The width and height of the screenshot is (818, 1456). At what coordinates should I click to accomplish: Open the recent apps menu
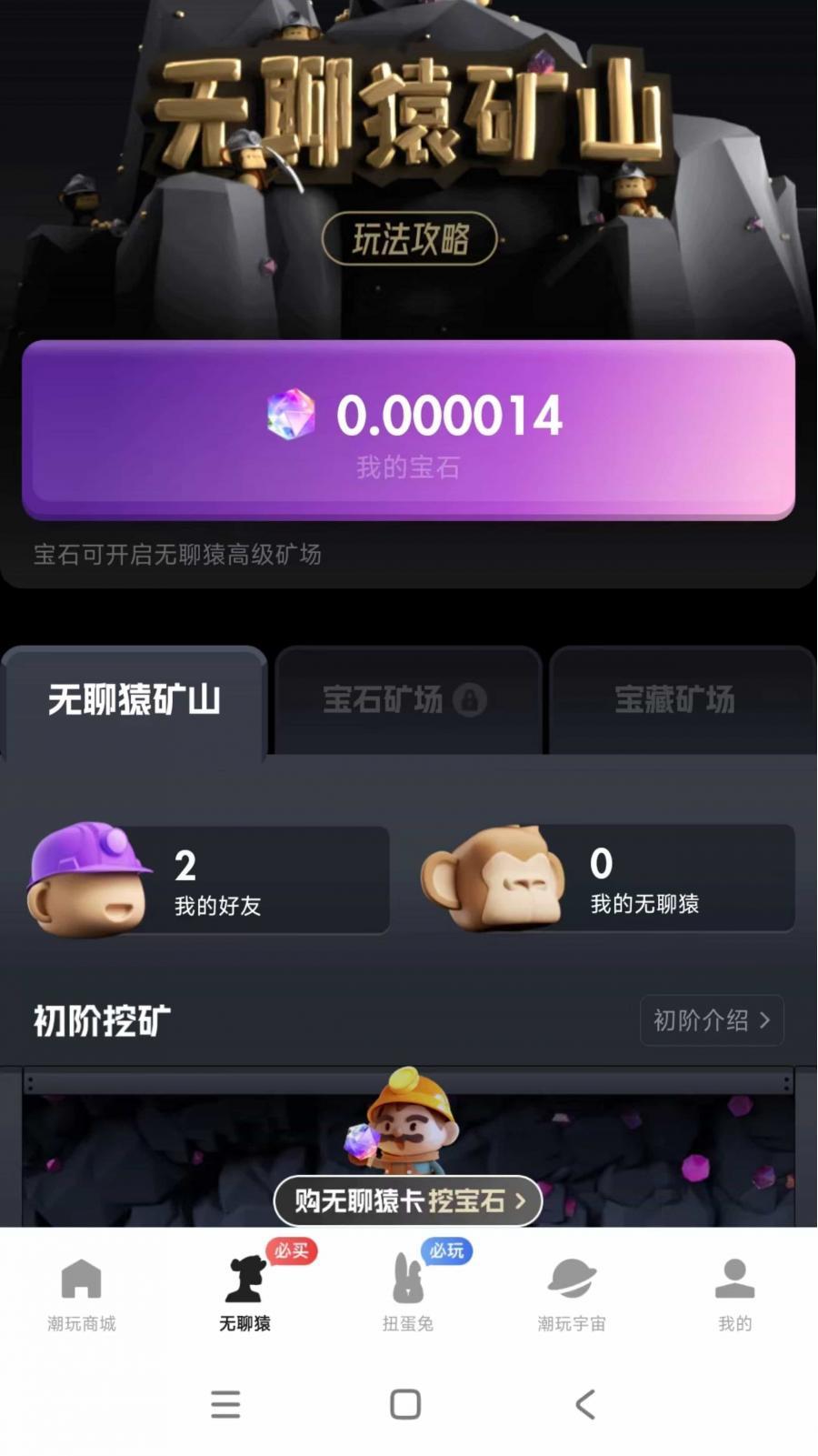[x=225, y=1404]
